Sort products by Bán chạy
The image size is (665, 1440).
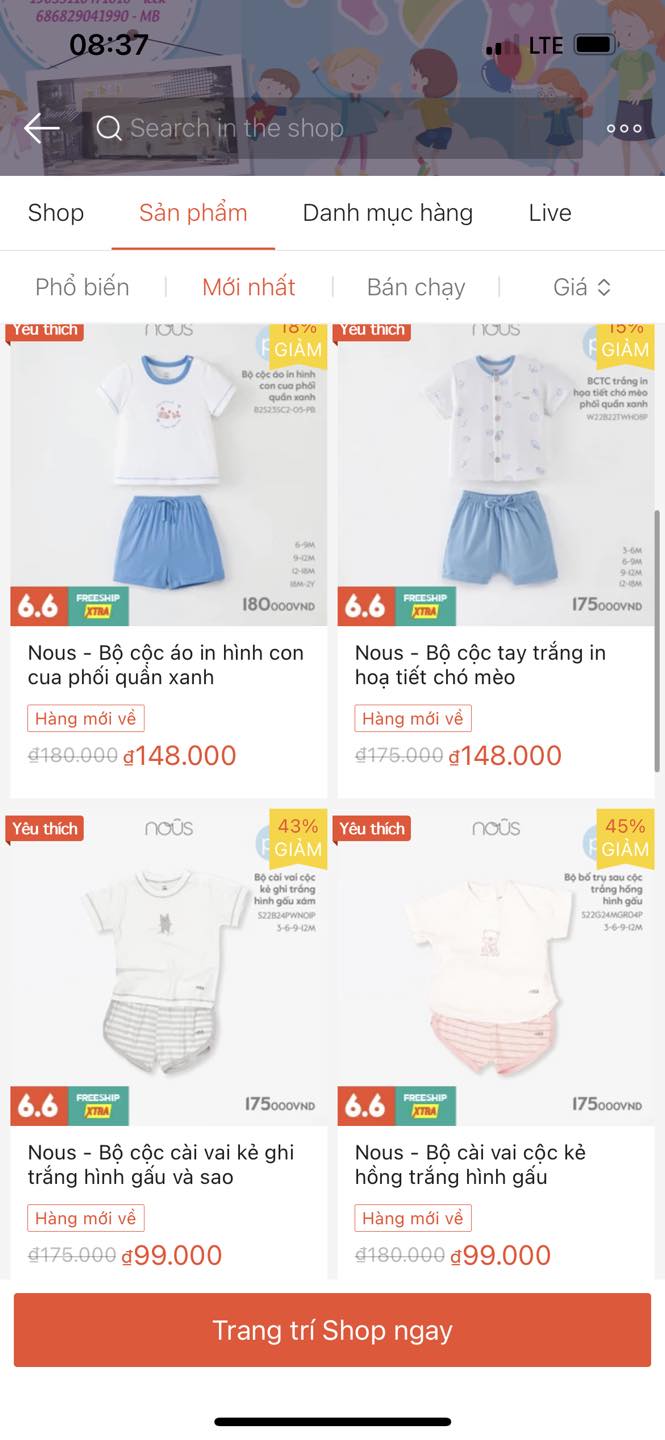(x=416, y=288)
